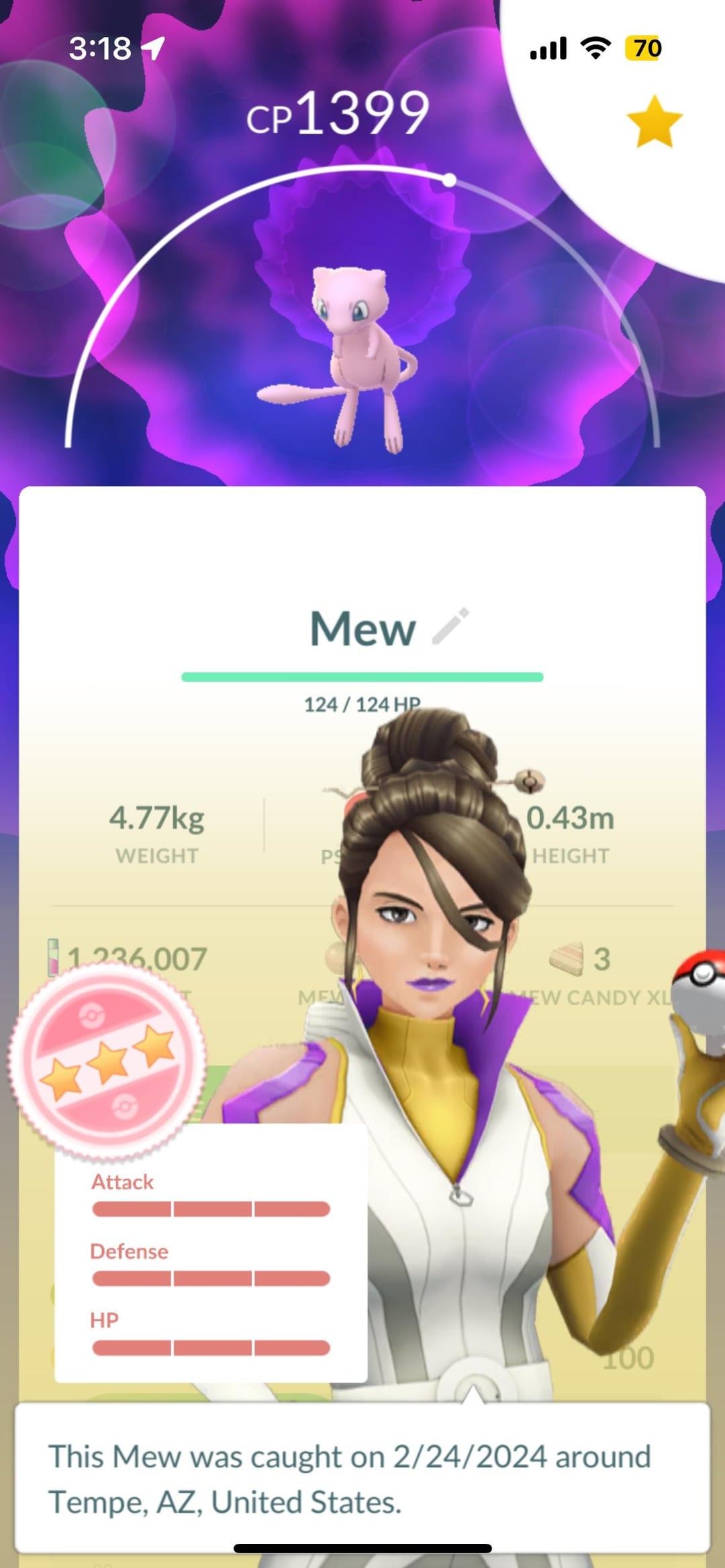This screenshot has height=1568, width=725.
Task: Dismiss the appraisal dialog about Mew's catch location
Action: pos(362,1479)
